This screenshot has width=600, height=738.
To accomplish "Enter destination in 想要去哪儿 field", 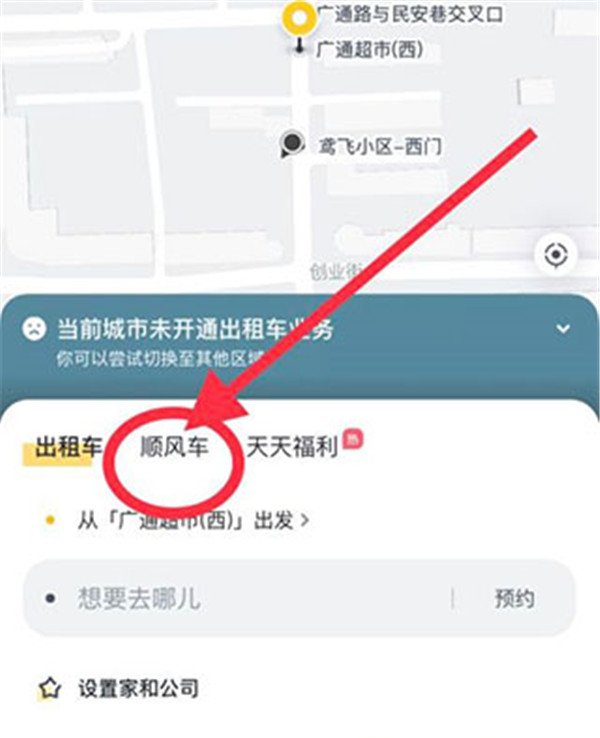I will (240, 598).
